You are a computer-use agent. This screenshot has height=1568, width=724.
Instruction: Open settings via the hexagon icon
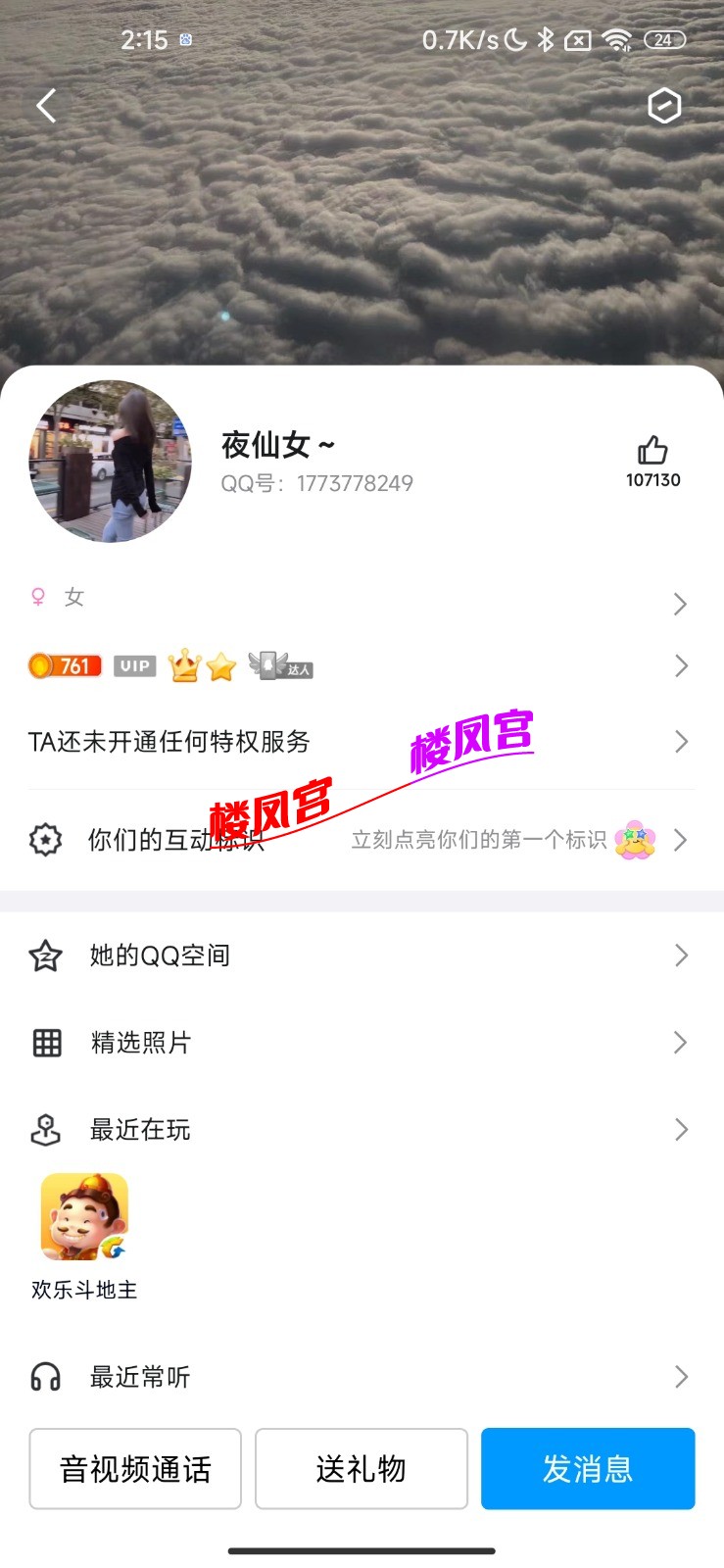(664, 105)
